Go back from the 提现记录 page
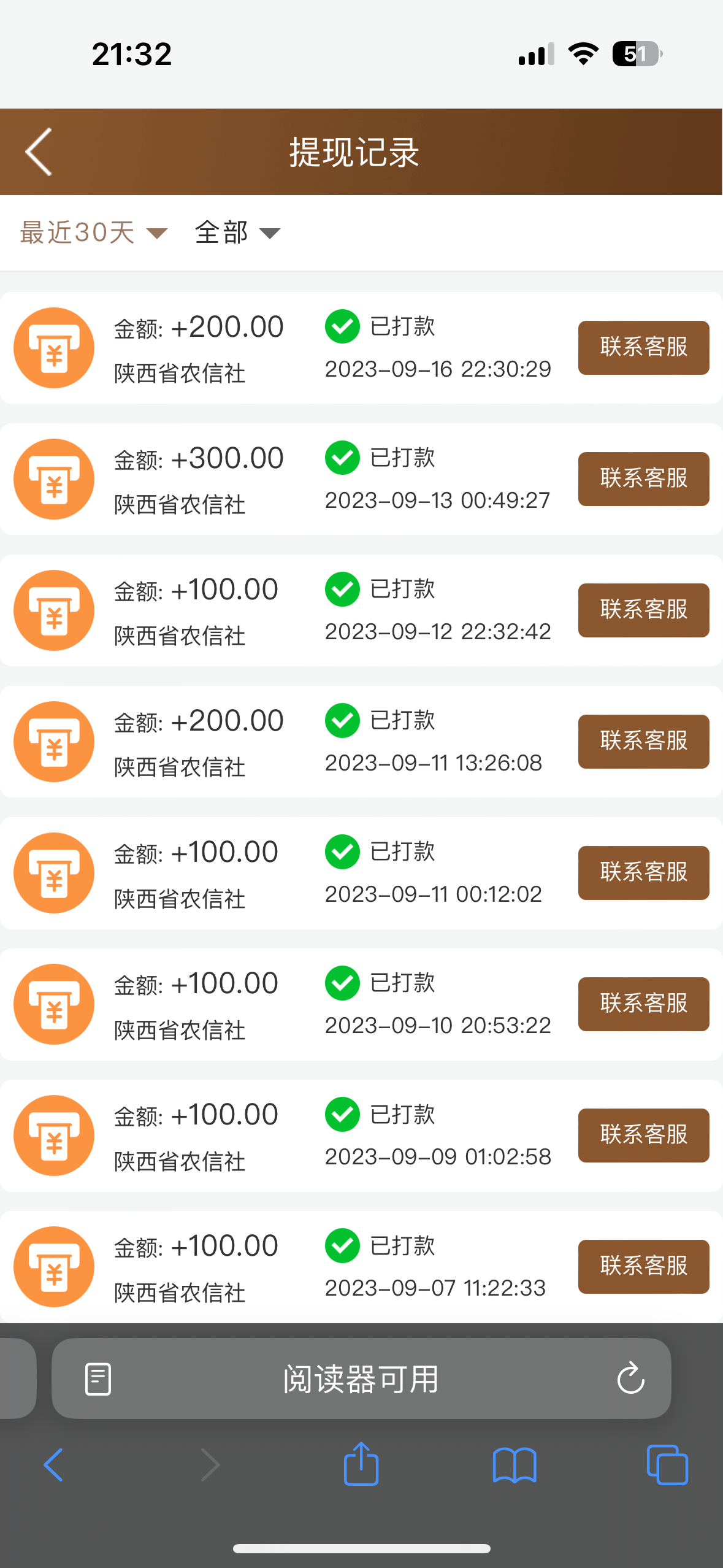Image resolution: width=723 pixels, height=1568 pixels. click(x=39, y=152)
